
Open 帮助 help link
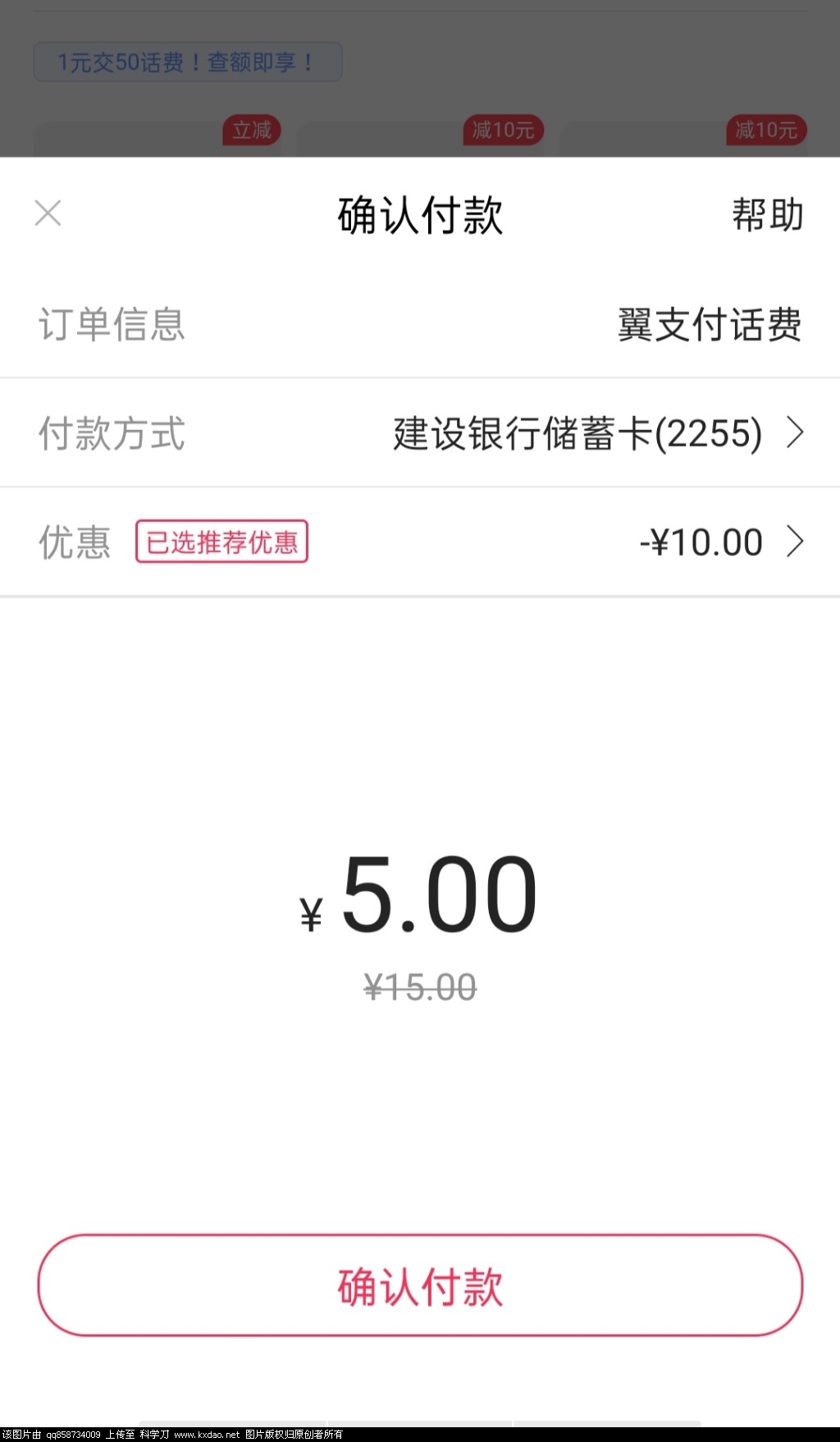click(x=767, y=215)
